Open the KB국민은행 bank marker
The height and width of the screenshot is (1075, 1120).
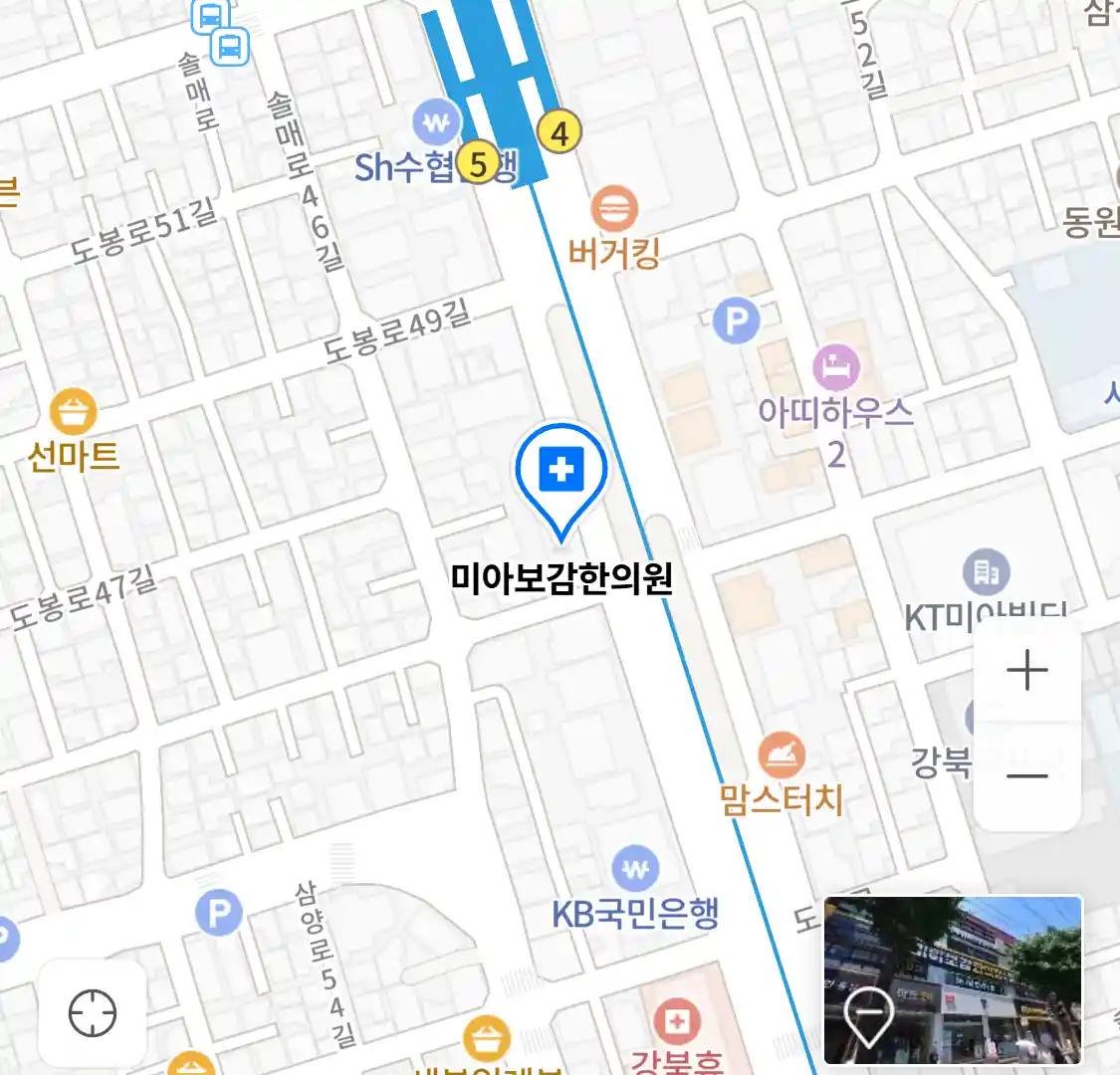tap(635, 869)
